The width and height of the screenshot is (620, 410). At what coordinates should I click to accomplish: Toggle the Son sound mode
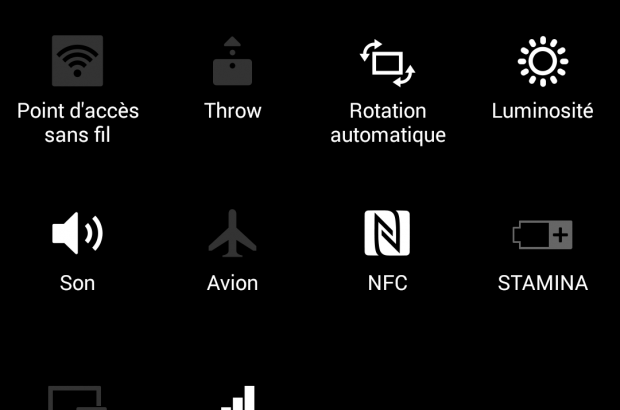(x=77, y=234)
